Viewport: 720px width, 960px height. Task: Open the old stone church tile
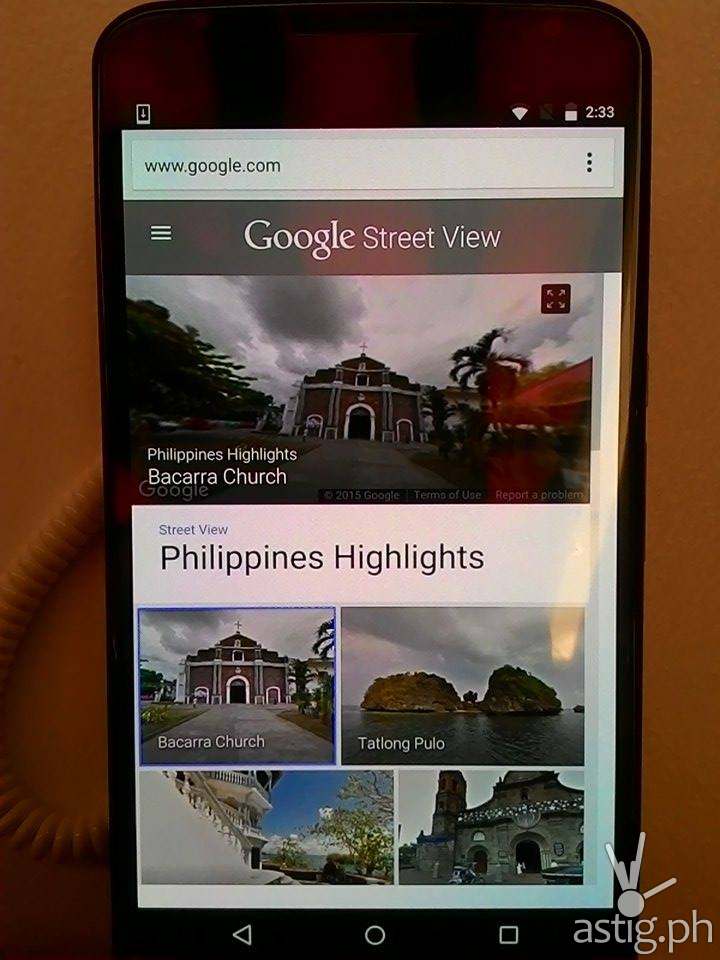pos(490,826)
